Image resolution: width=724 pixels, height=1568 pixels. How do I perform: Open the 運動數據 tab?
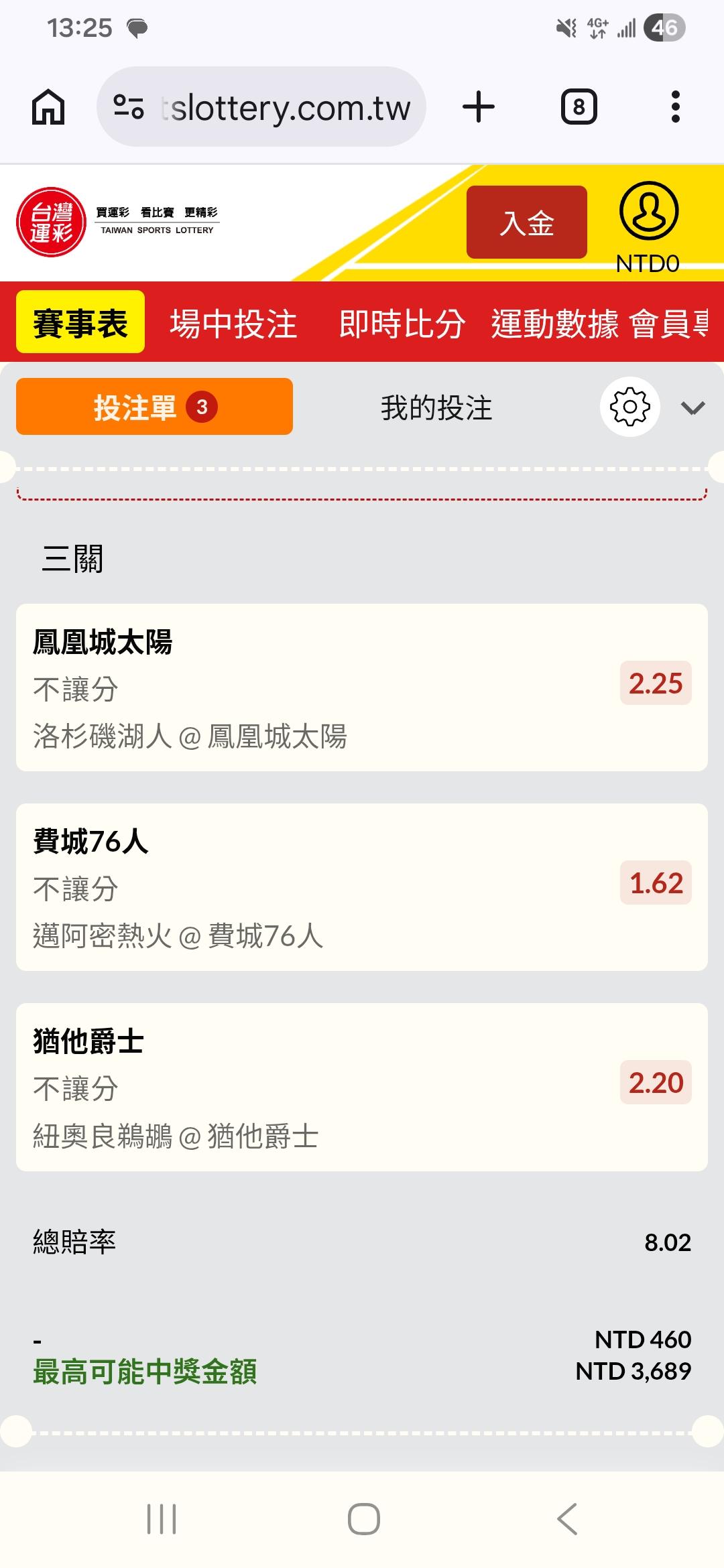point(554,324)
